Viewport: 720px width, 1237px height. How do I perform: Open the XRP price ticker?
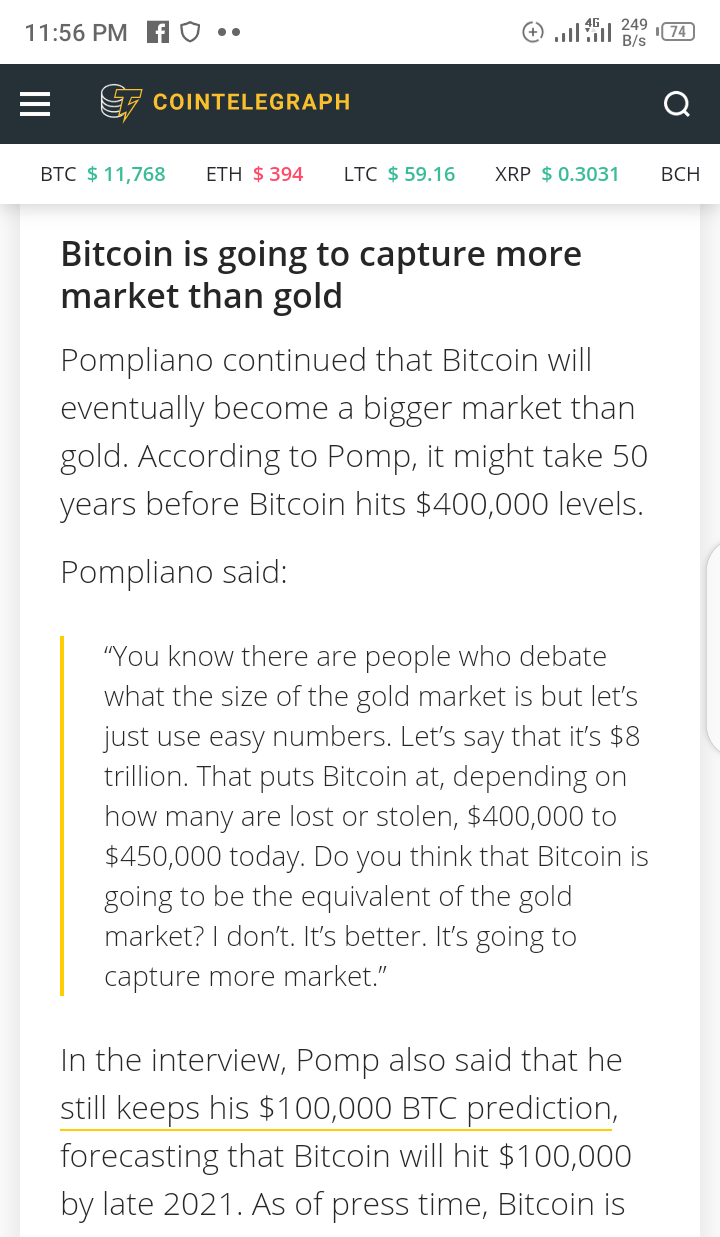point(557,174)
